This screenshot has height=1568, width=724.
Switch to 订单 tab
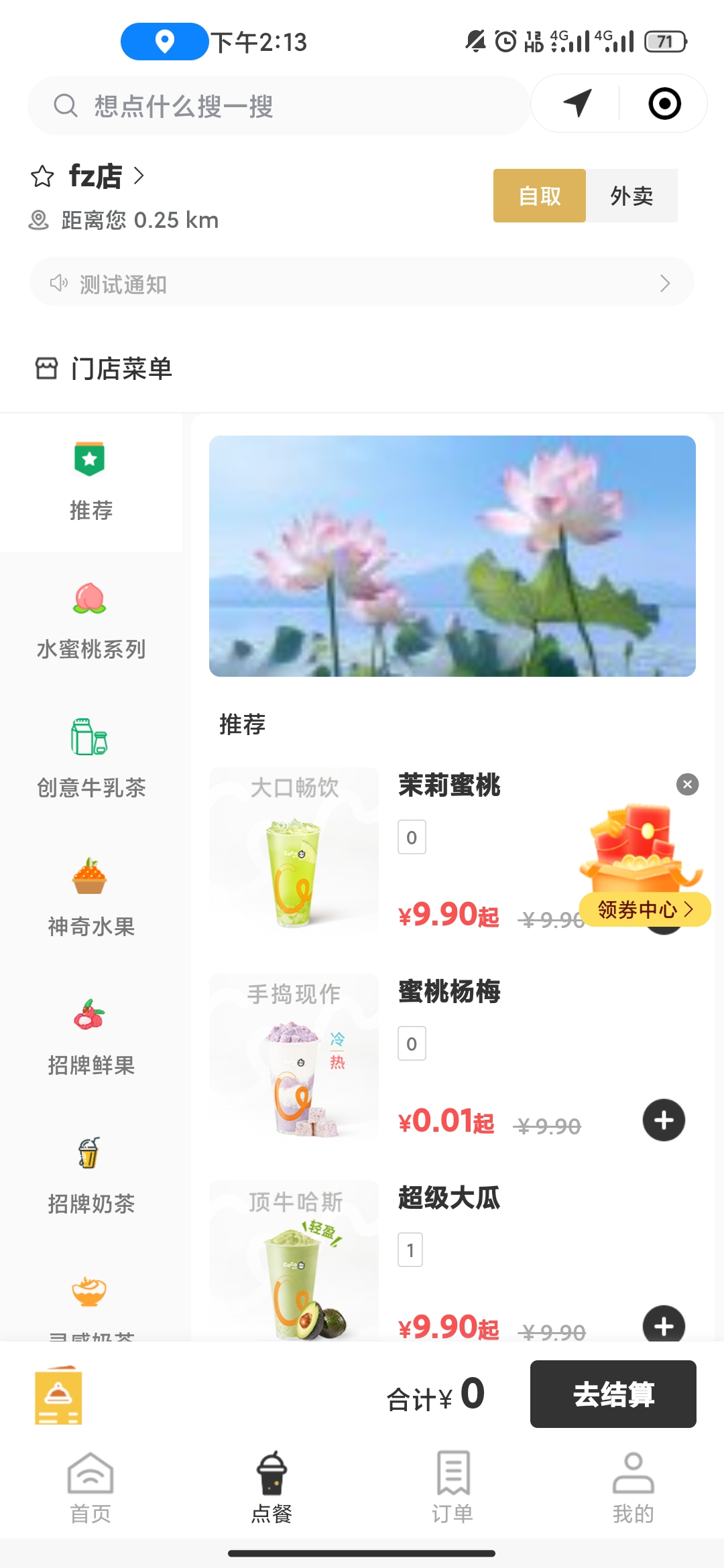[x=452, y=1484]
